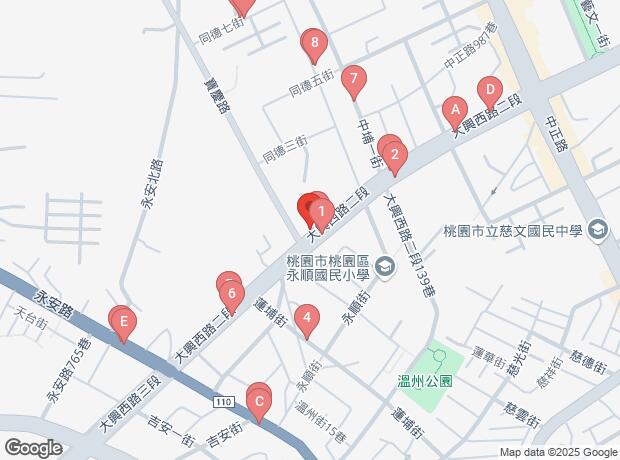Select the marker labeled C
This screenshot has height=460, width=620.
point(260,404)
